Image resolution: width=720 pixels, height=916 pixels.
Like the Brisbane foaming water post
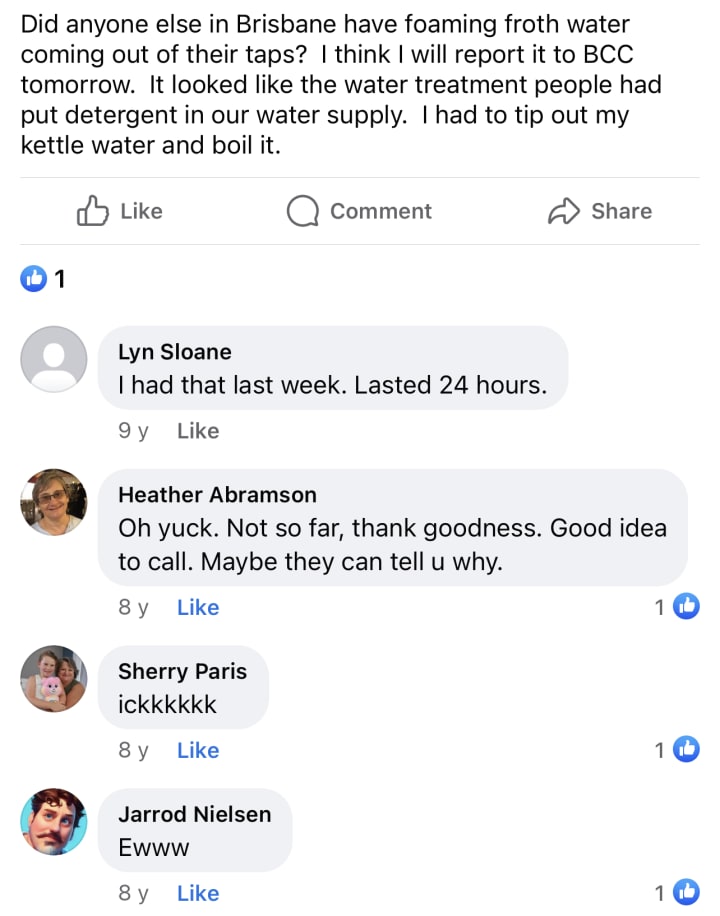tap(120, 211)
